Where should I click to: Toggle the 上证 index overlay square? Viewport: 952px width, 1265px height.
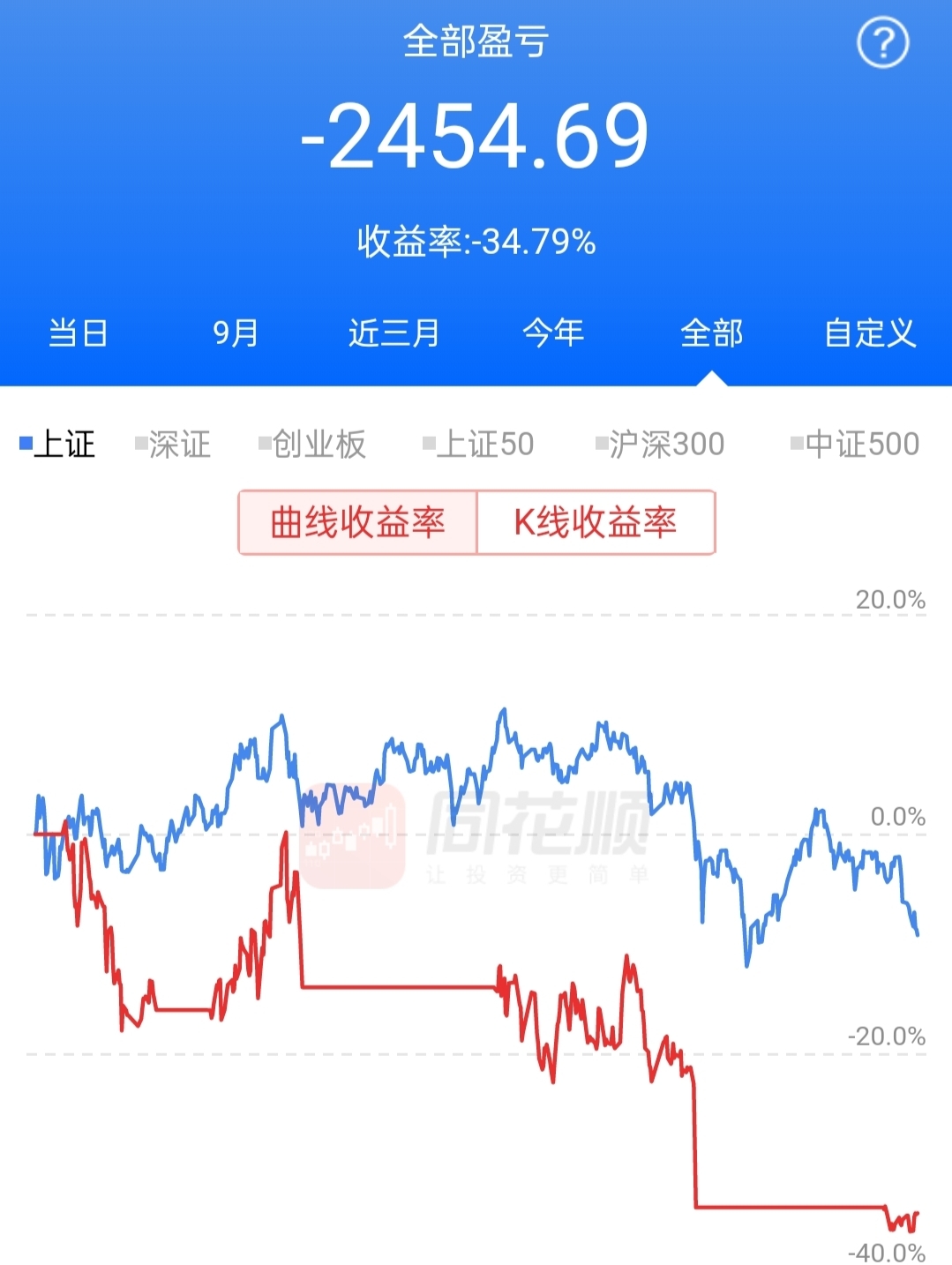[60, 445]
